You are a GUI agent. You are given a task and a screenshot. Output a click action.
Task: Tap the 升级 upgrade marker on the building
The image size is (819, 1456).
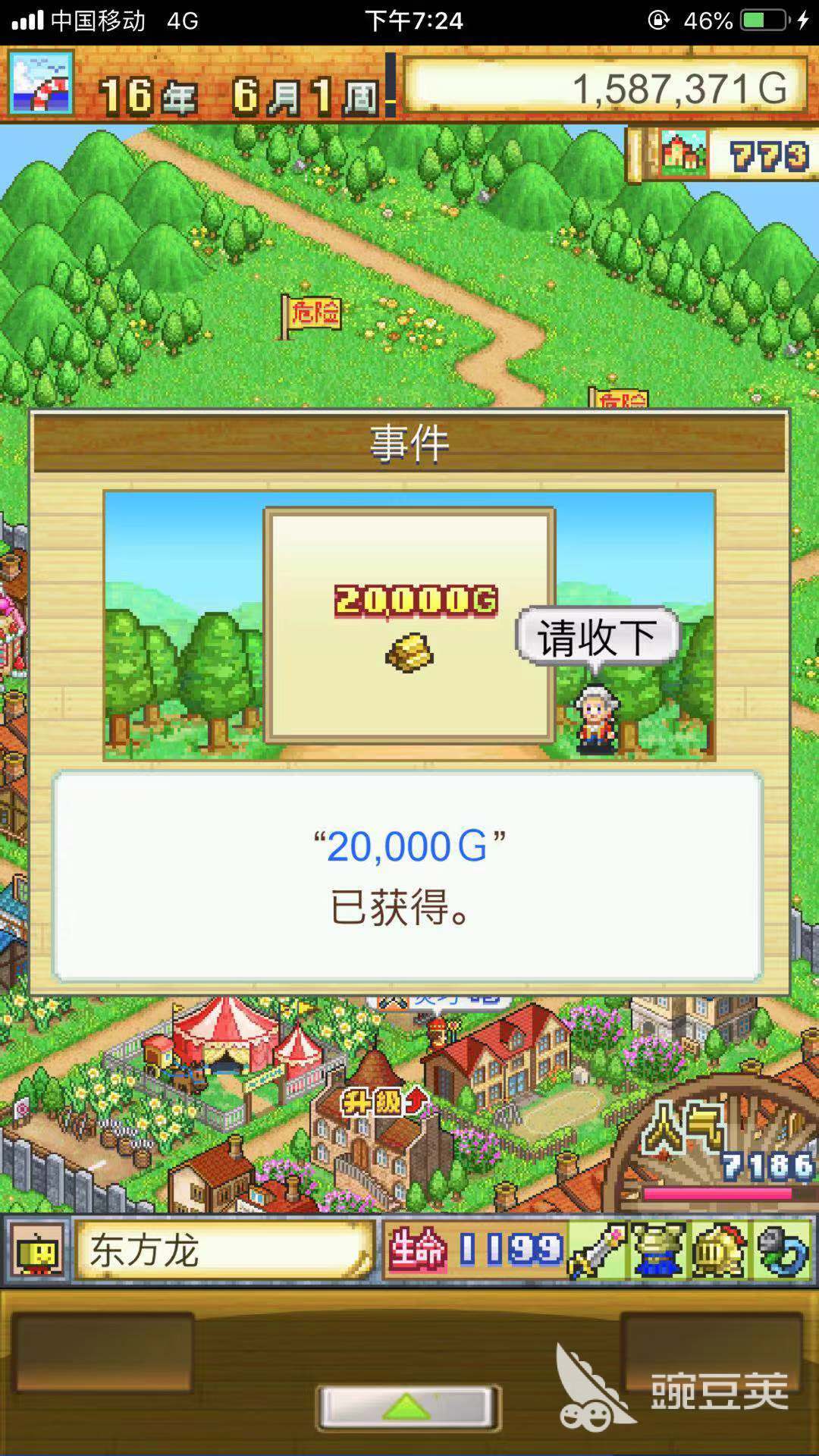(384, 1101)
